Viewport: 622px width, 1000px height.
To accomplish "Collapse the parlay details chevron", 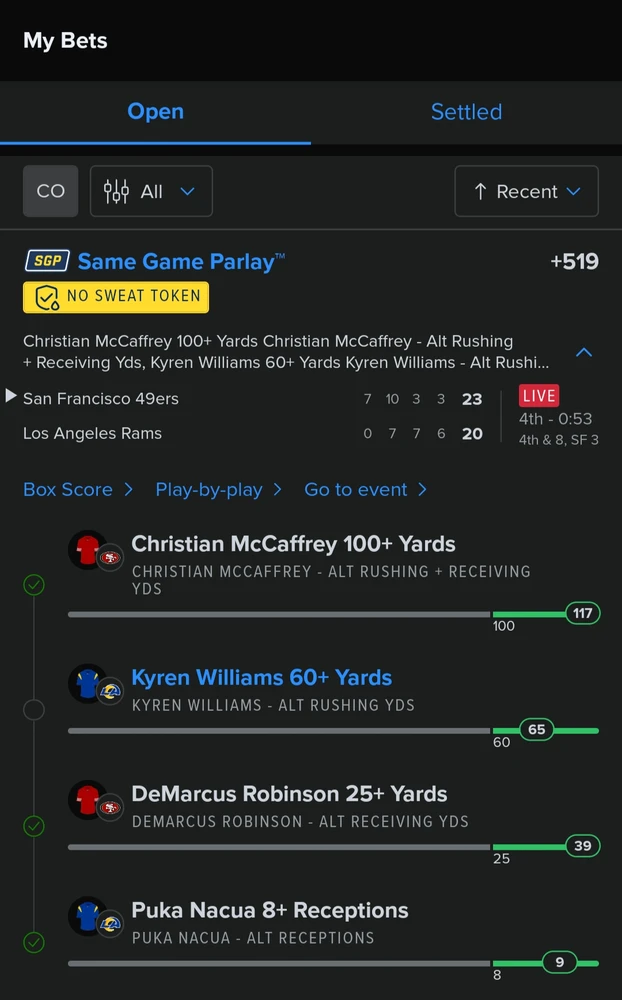I will click(584, 352).
